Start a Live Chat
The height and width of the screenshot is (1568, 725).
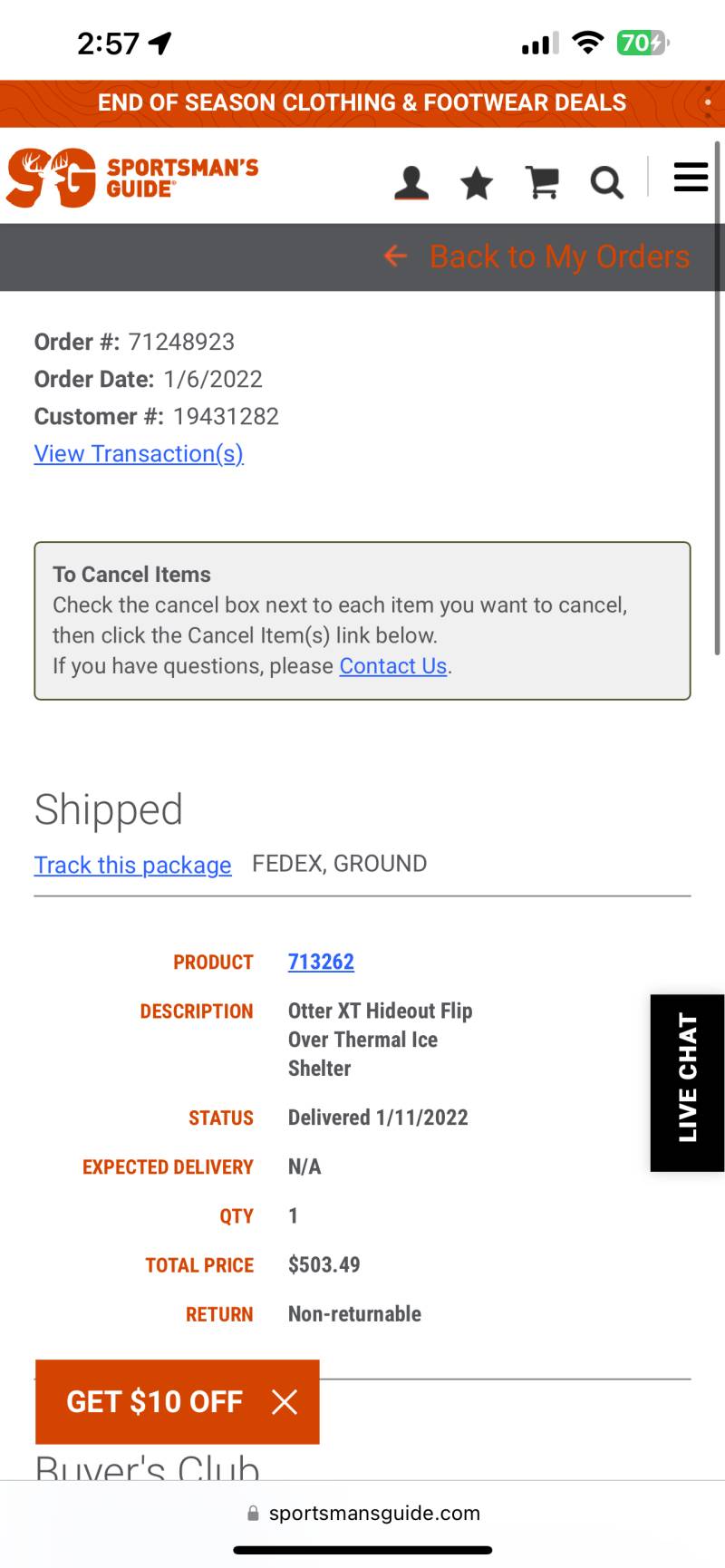pos(688,1083)
